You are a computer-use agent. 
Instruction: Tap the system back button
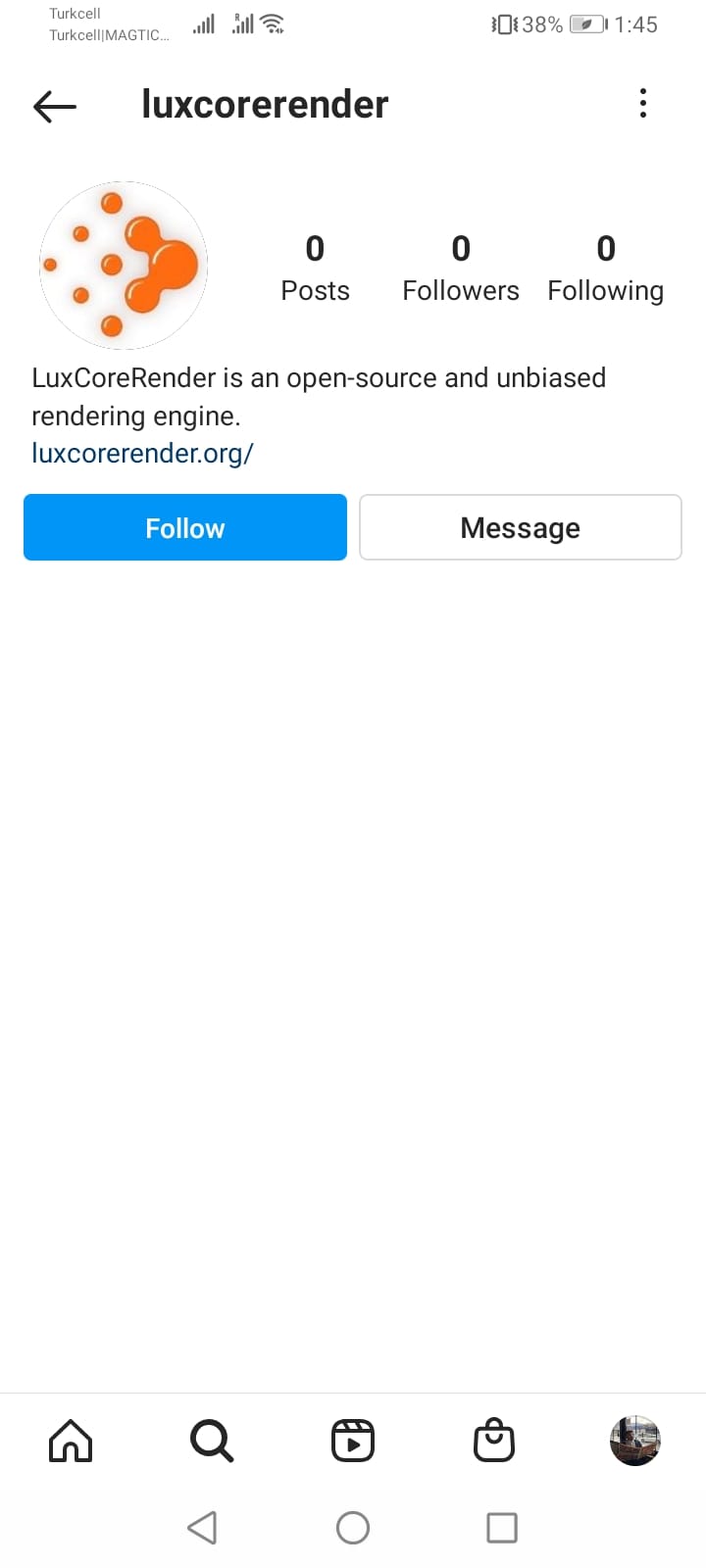coord(202,1527)
